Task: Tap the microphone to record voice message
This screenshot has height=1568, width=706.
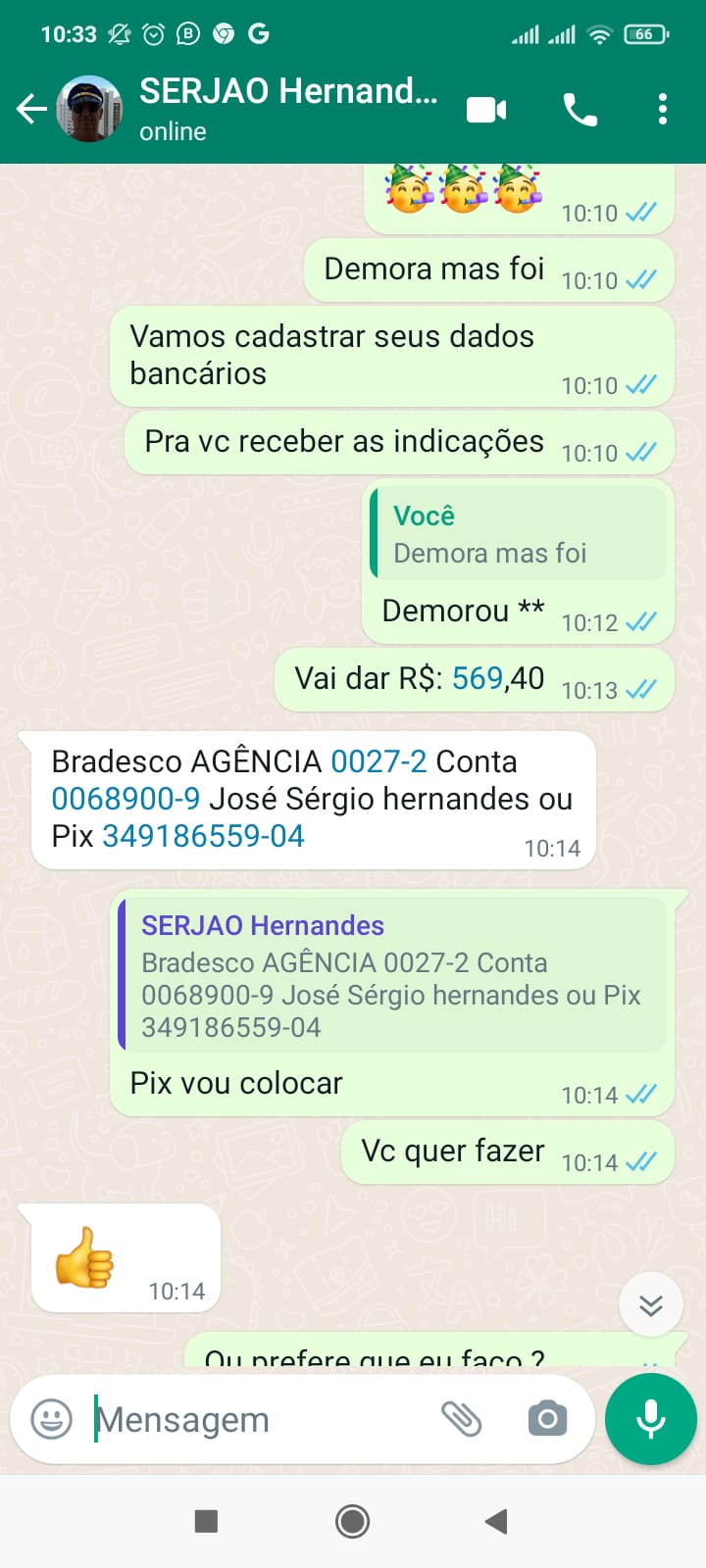Action: 651,1419
